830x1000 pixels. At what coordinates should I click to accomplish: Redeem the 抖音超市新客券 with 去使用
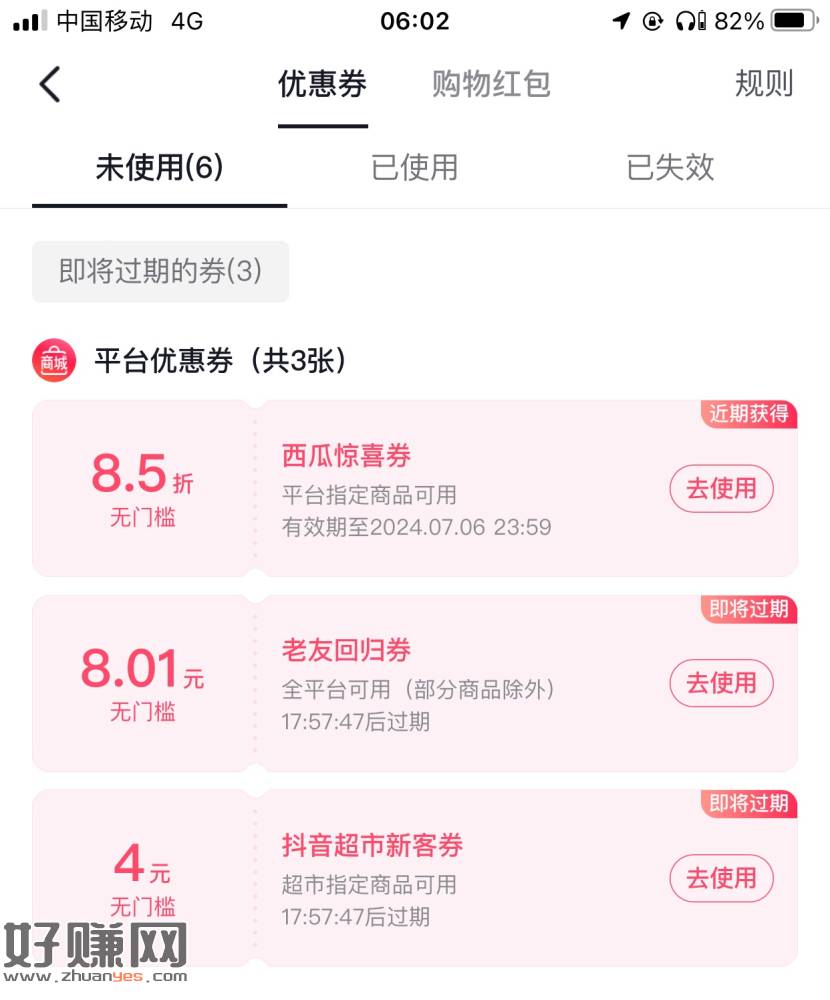(x=721, y=878)
